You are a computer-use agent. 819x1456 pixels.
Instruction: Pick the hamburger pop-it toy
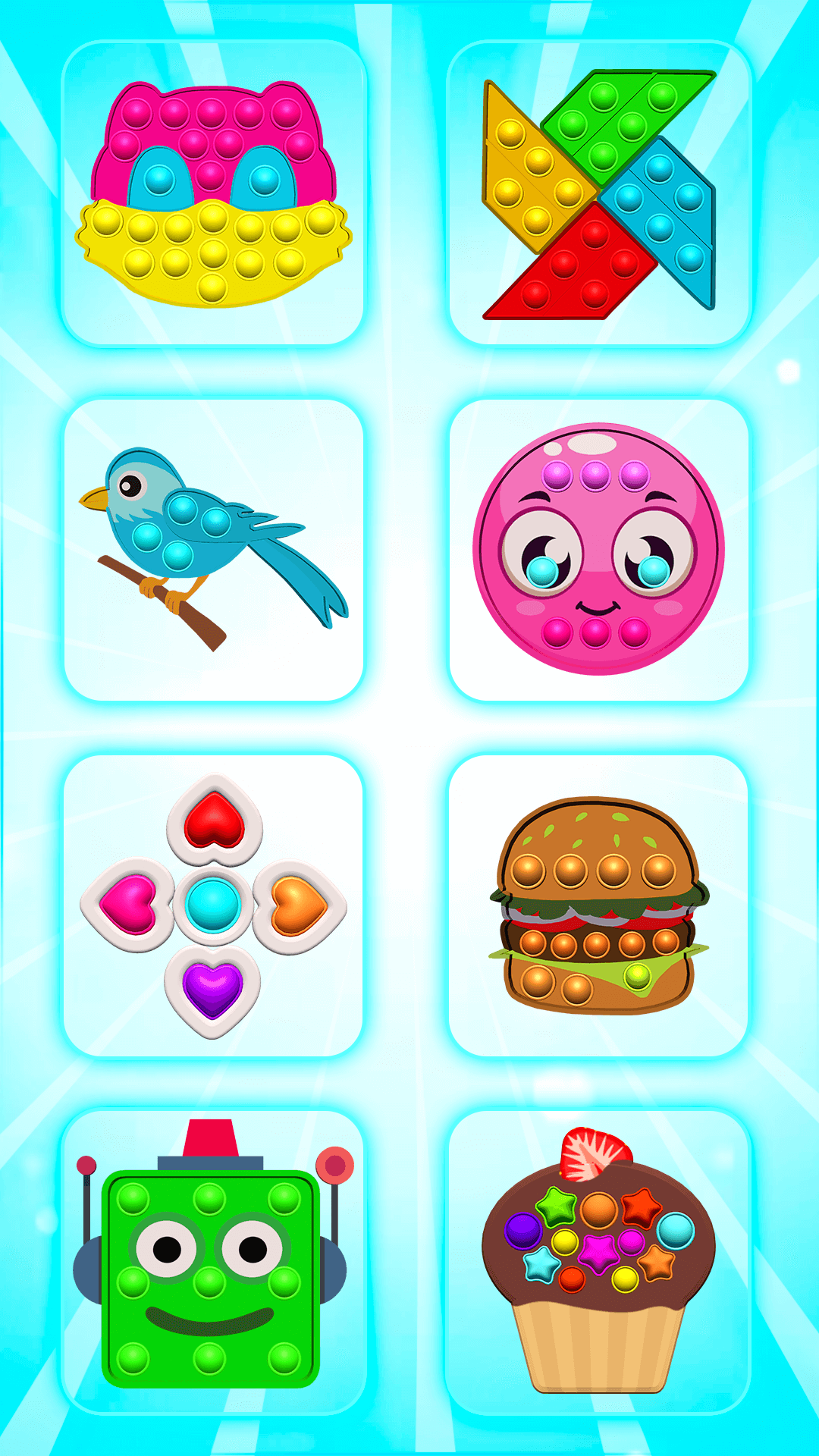[599, 905]
